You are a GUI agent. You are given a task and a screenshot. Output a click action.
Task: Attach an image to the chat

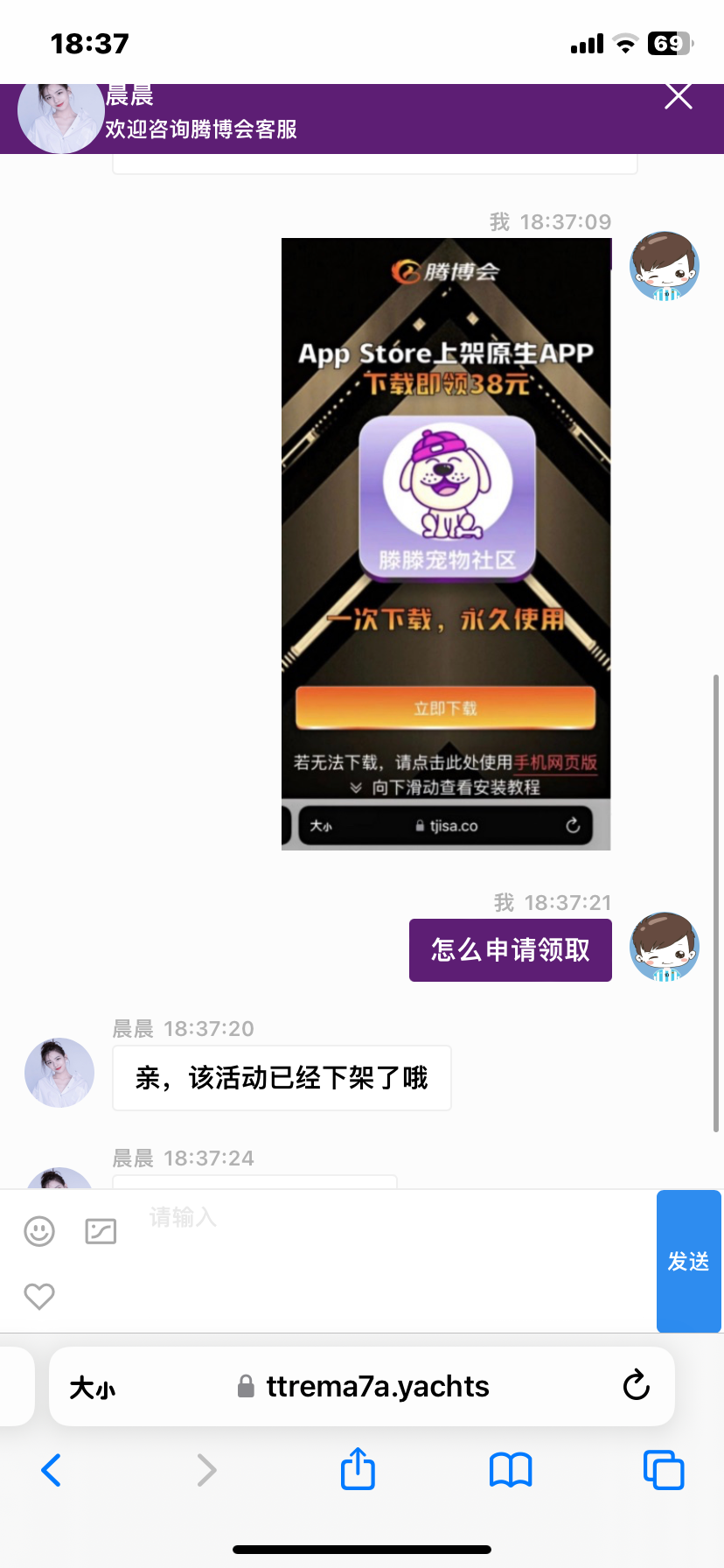tap(101, 1231)
